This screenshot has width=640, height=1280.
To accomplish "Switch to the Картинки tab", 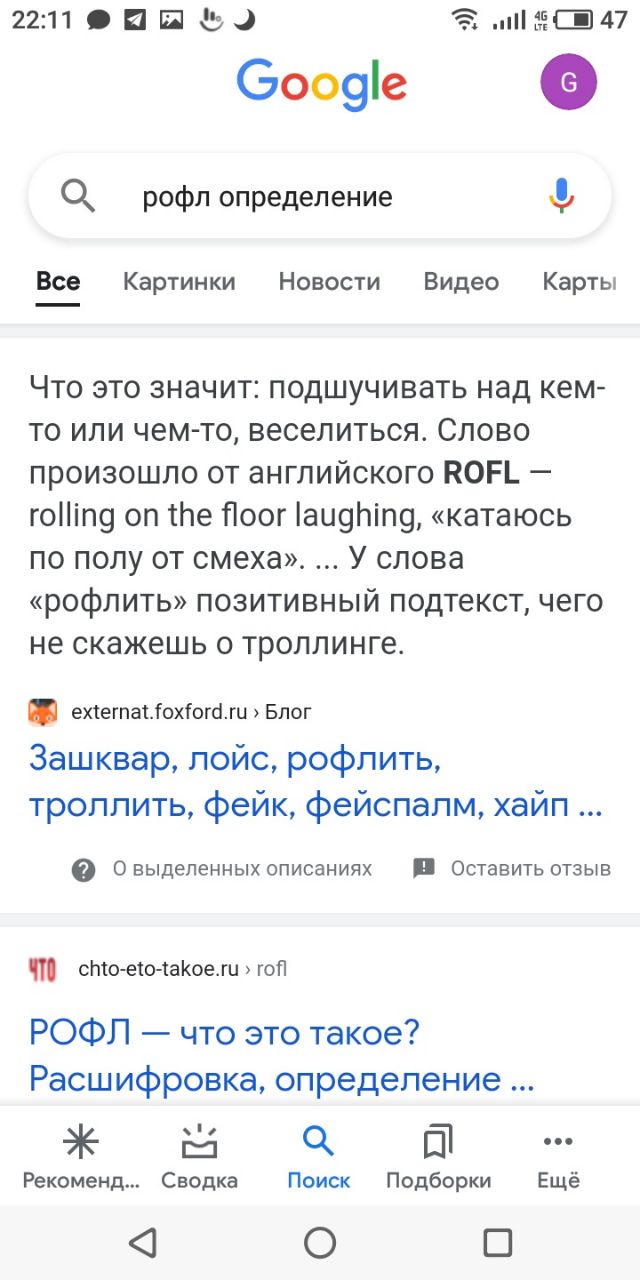I will (x=179, y=282).
